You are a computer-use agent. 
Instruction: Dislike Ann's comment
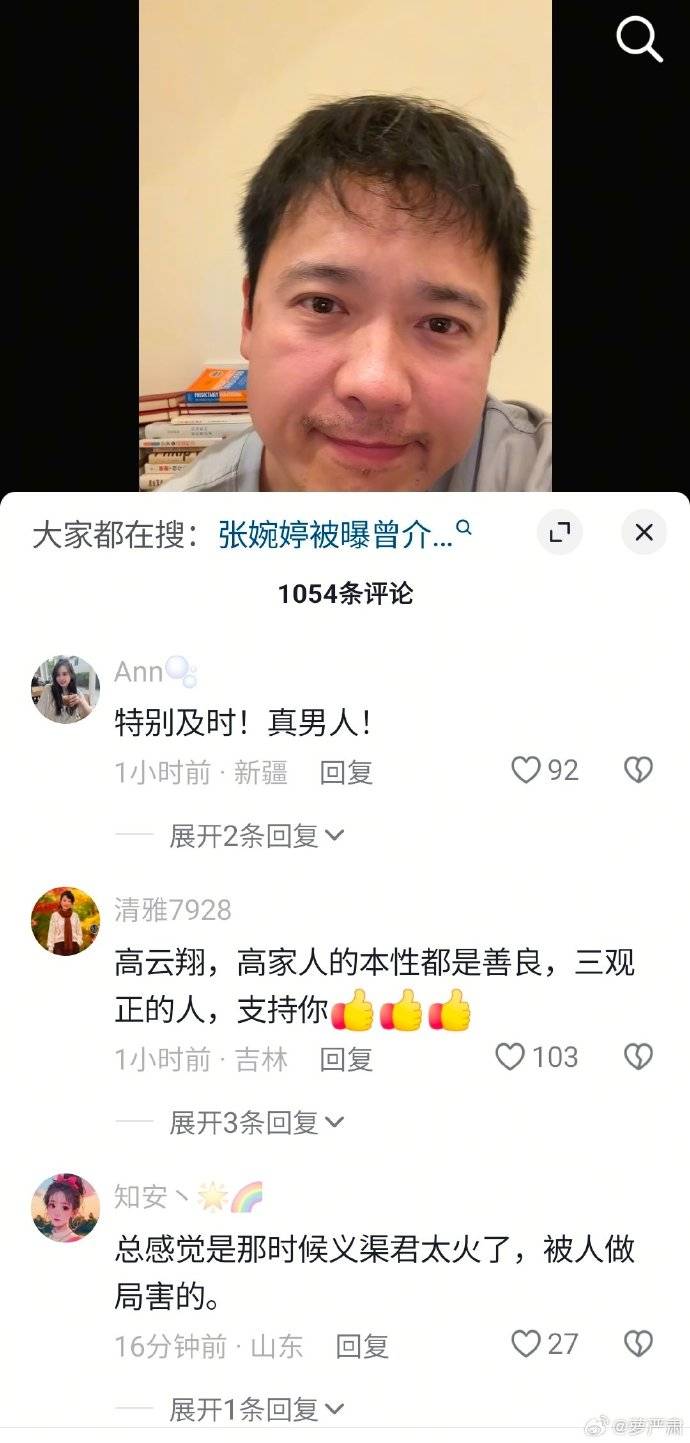(638, 770)
